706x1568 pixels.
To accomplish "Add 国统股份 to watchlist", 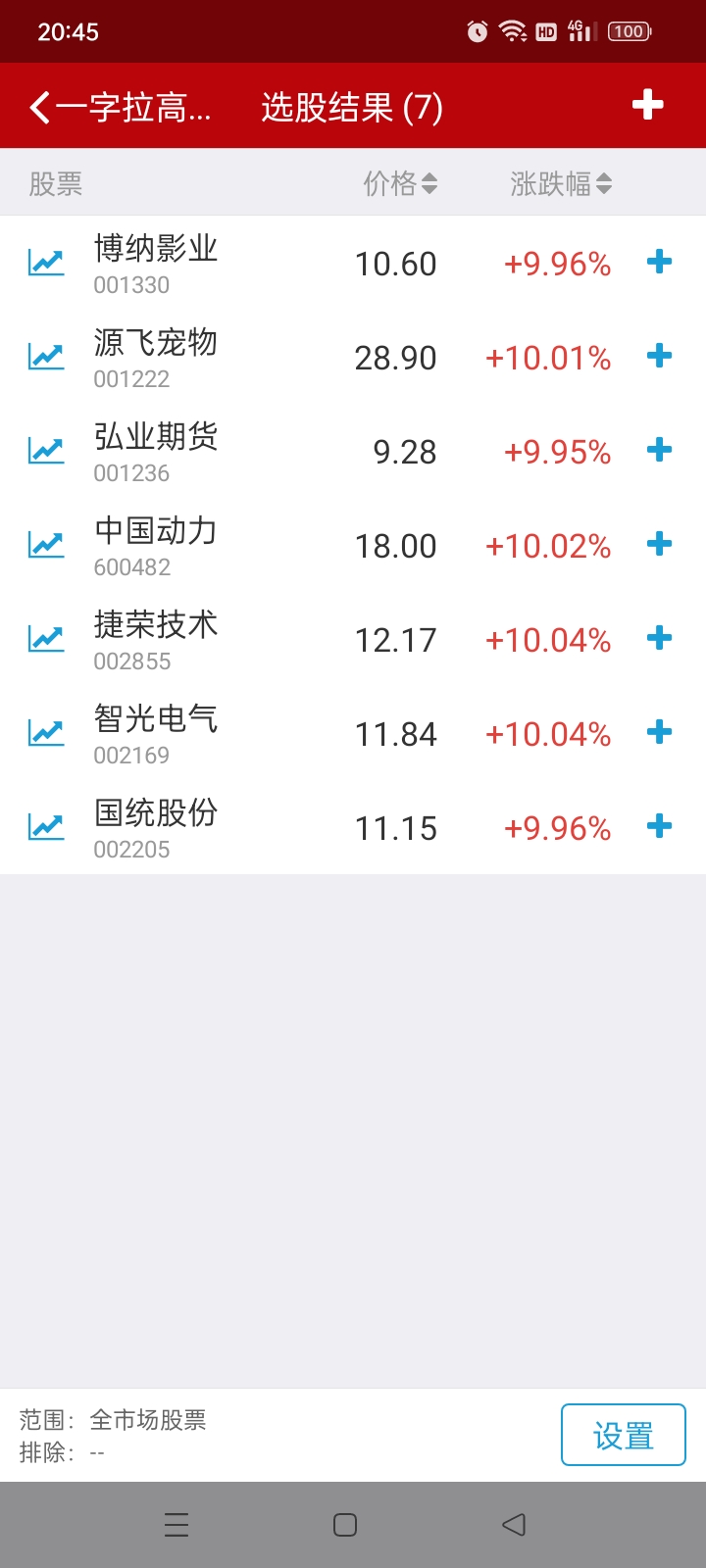I will click(x=660, y=826).
